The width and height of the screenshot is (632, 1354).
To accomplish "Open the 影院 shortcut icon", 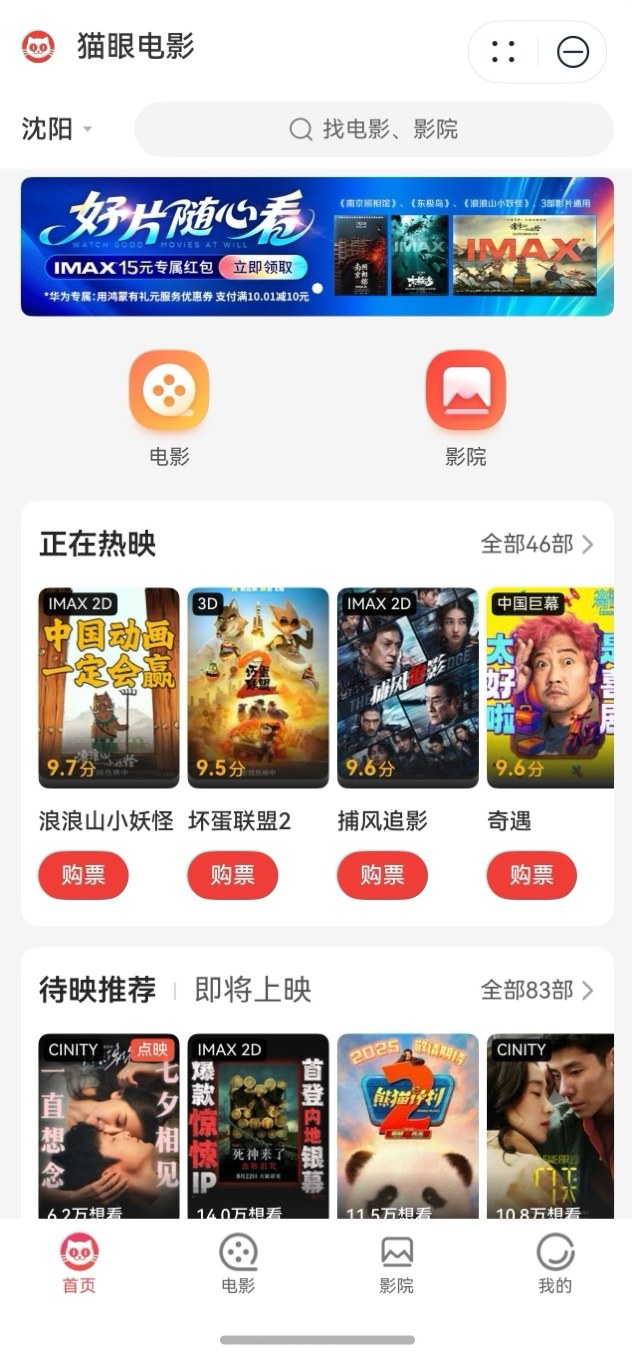I will (465, 390).
